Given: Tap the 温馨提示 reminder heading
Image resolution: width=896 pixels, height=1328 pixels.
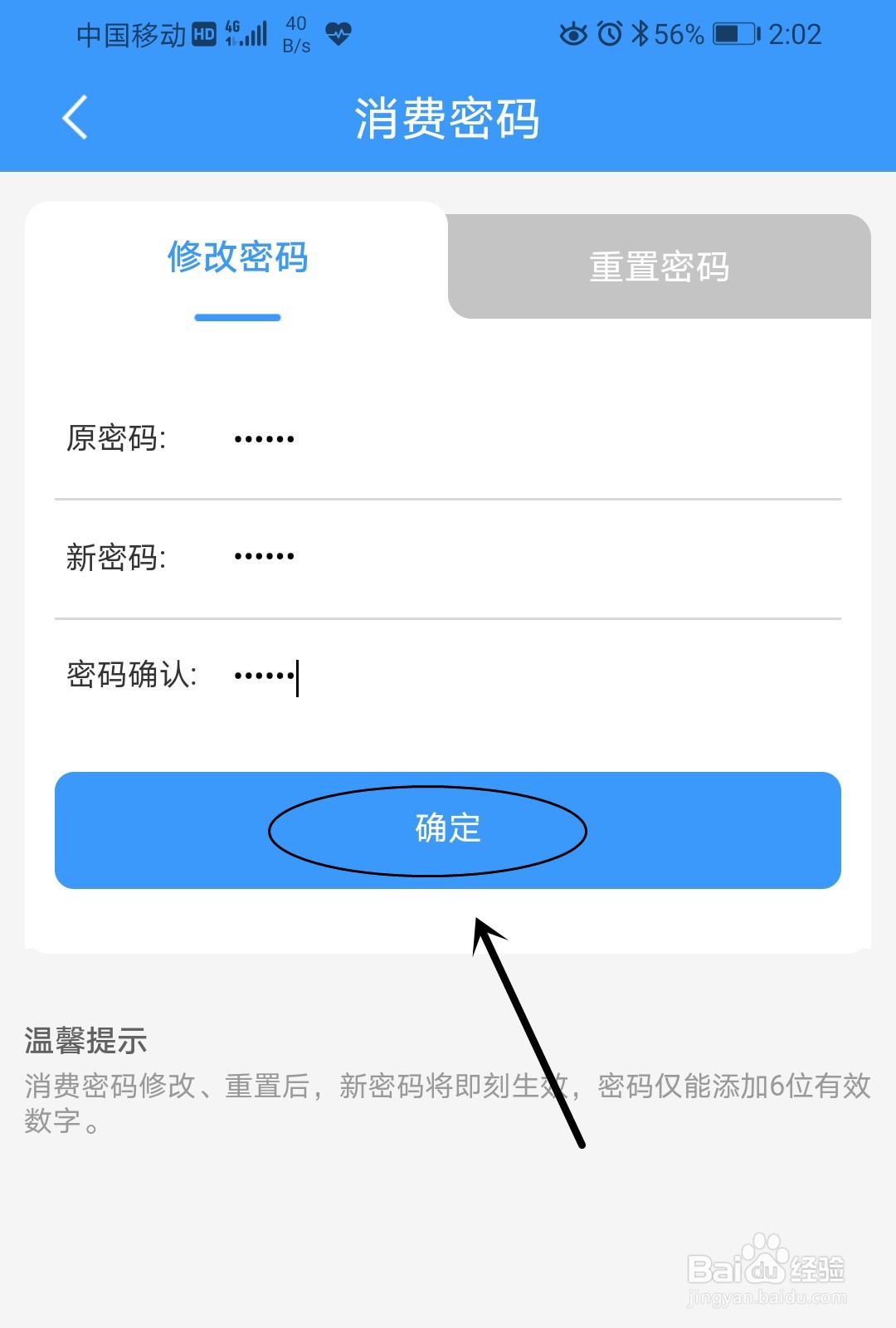Looking at the screenshot, I should pos(85,1042).
